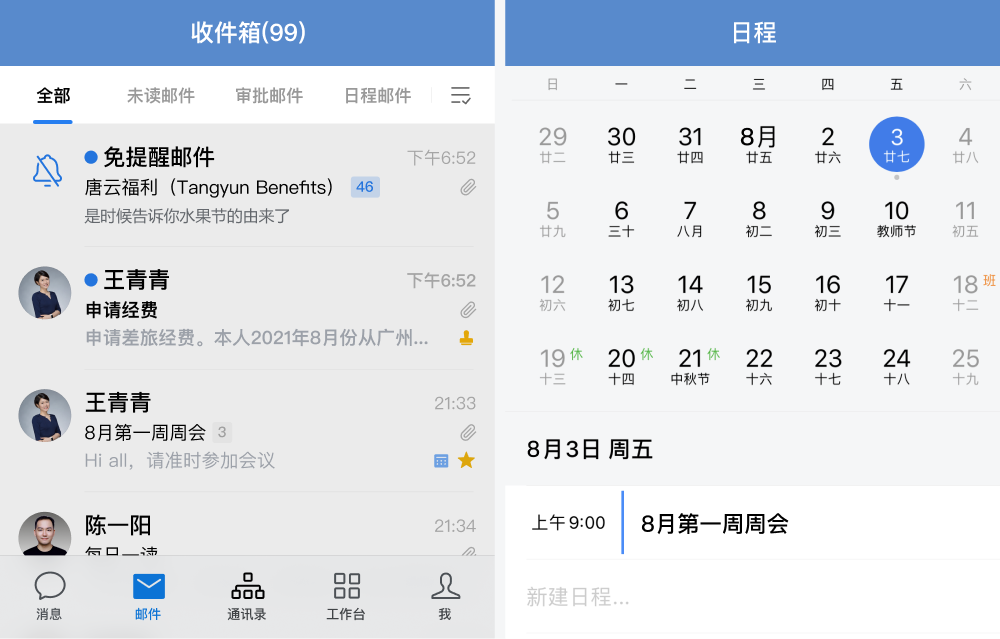Viewport: 1000px width, 639px height.
Task: Open the 8月第一周周会 email from 王青青
Action: point(250,431)
